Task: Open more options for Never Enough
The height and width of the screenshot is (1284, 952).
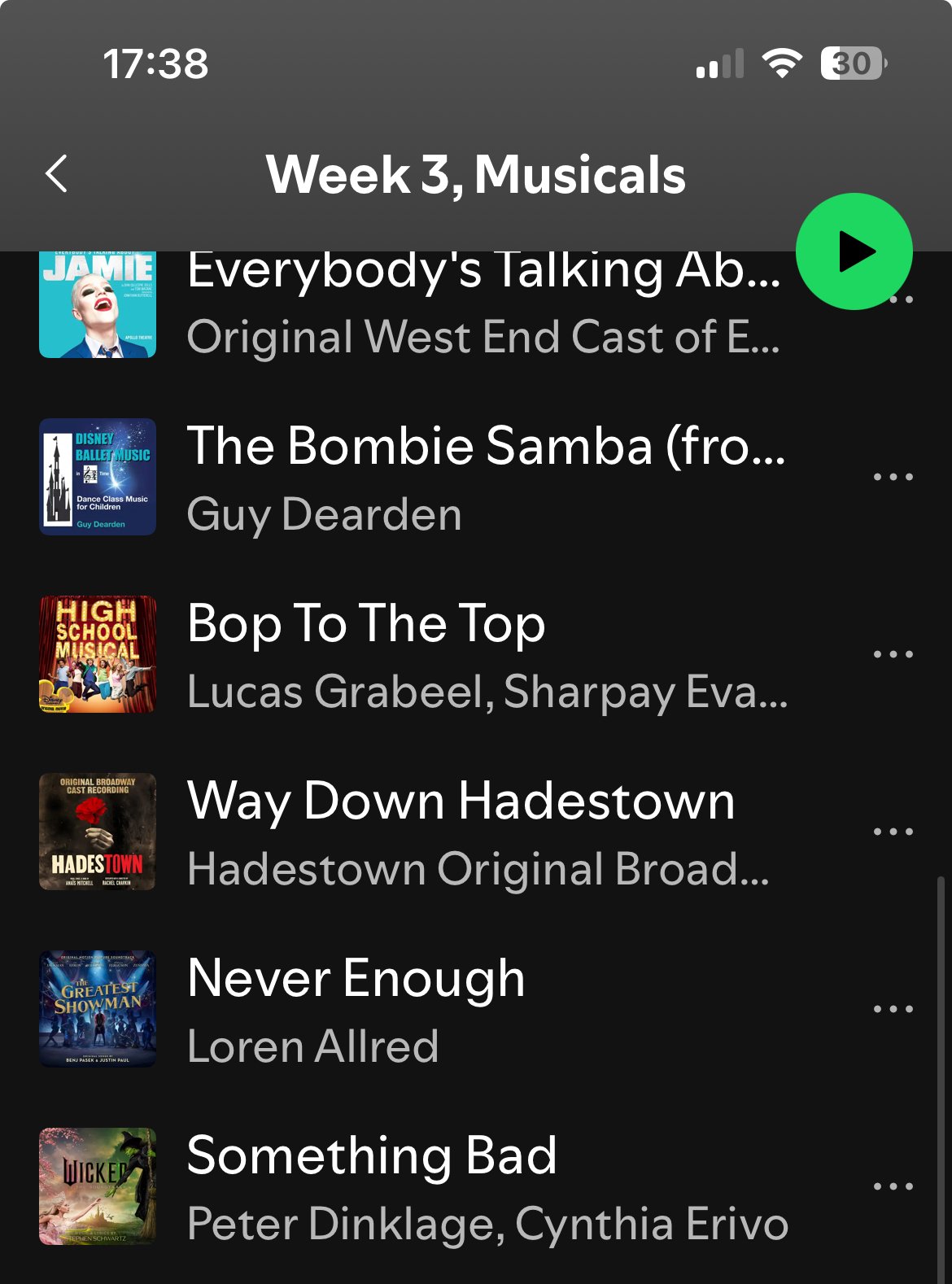Action: (893, 1009)
